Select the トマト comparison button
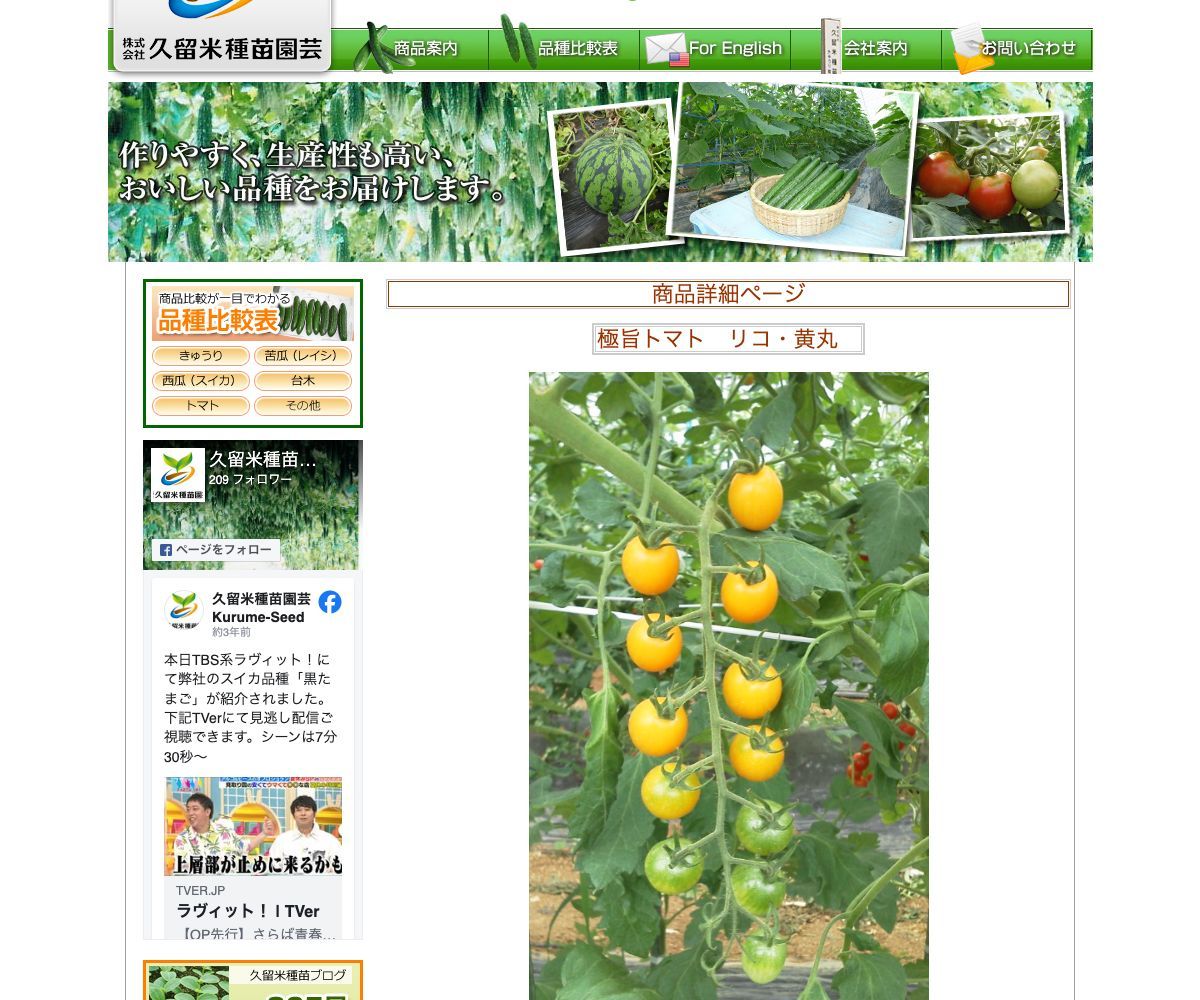Image resolution: width=1200 pixels, height=1000 pixels. pyautogui.click(x=201, y=406)
